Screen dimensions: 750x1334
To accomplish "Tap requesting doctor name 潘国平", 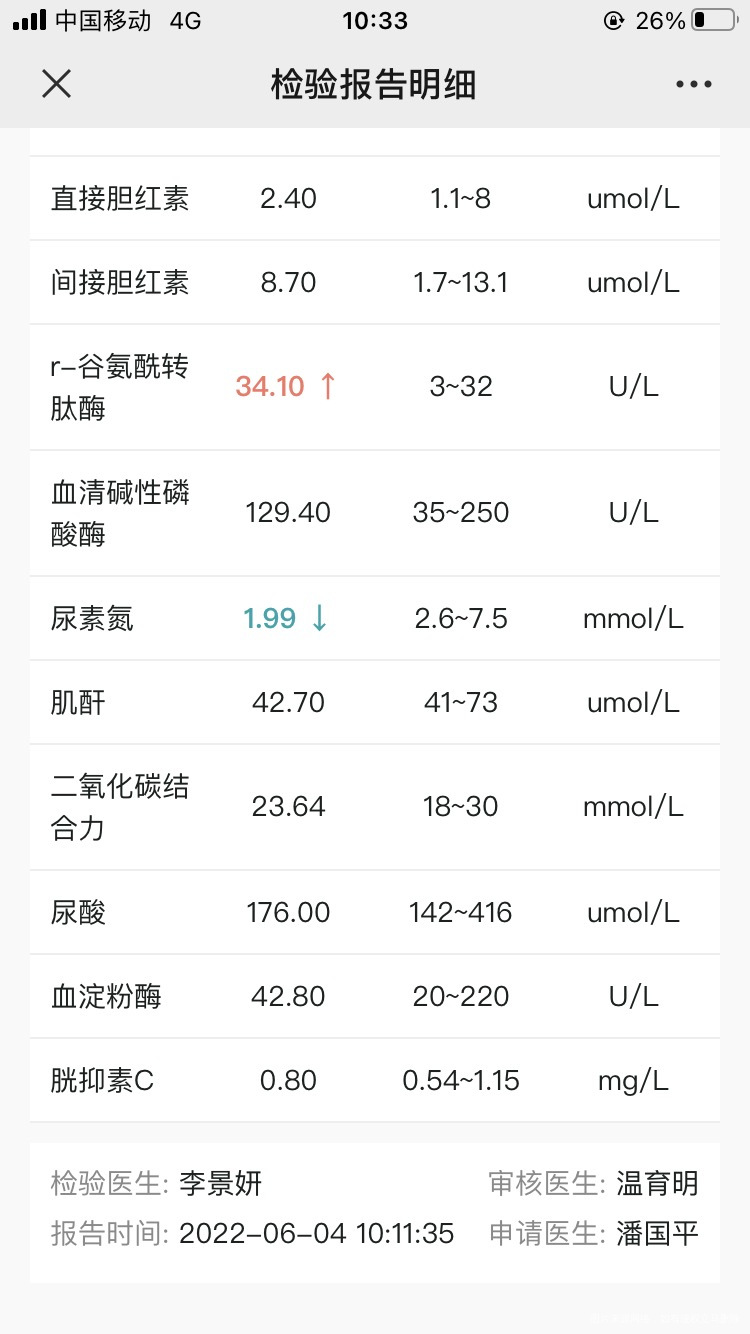I will point(660,1233).
